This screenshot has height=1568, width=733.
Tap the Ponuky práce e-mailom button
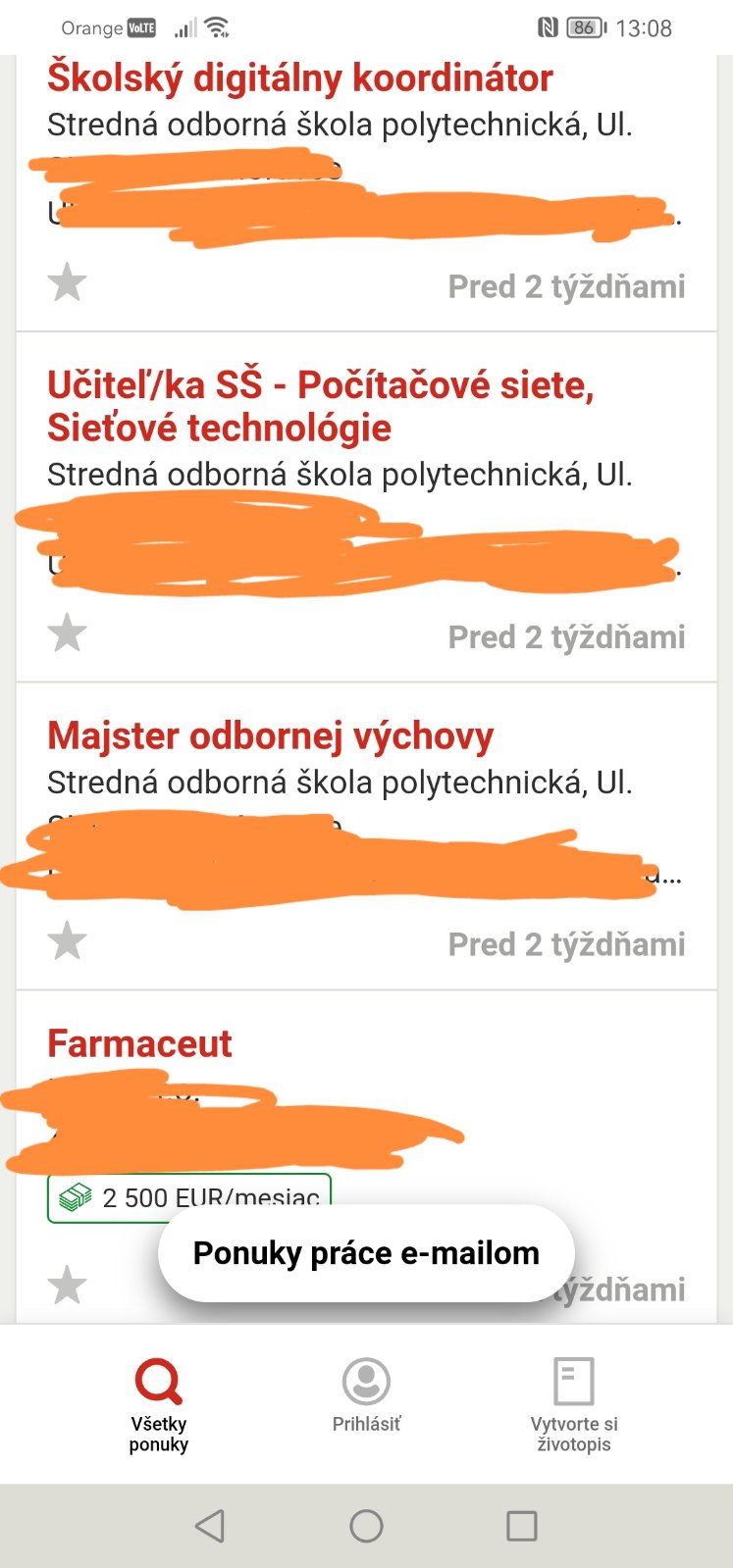366,1253
